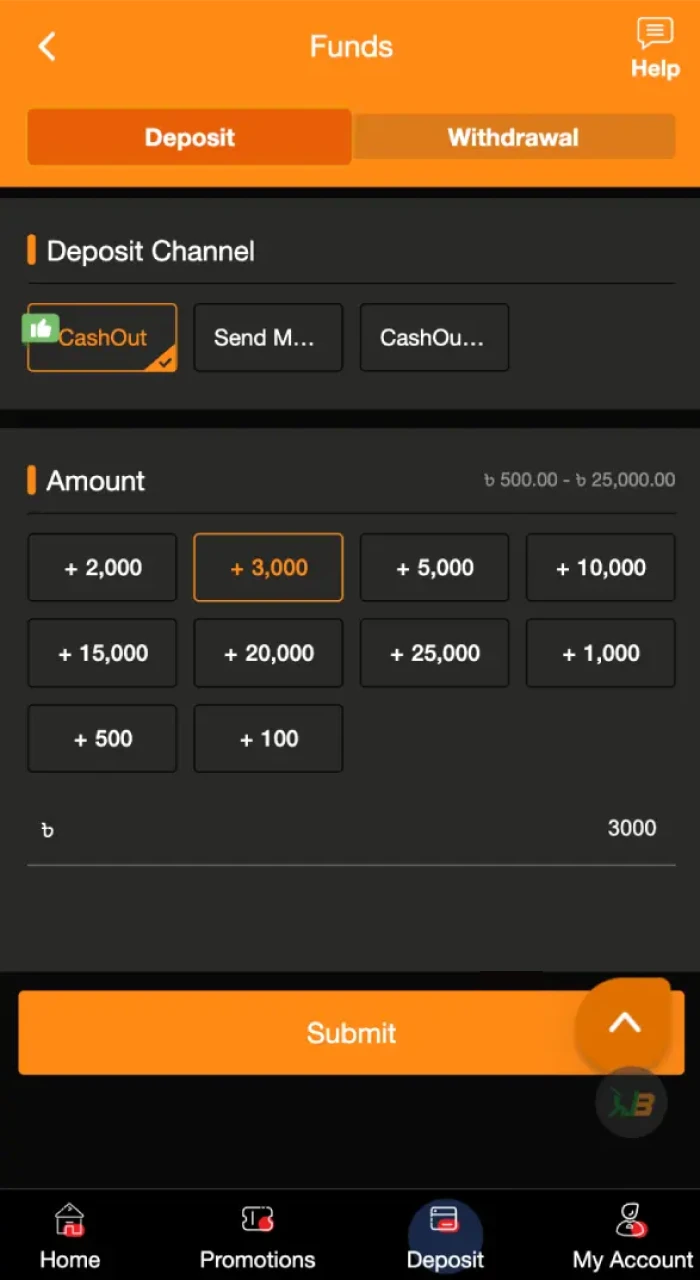Select the Send M... deposit channel
Screen dimensions: 700x1280
click(x=268, y=338)
